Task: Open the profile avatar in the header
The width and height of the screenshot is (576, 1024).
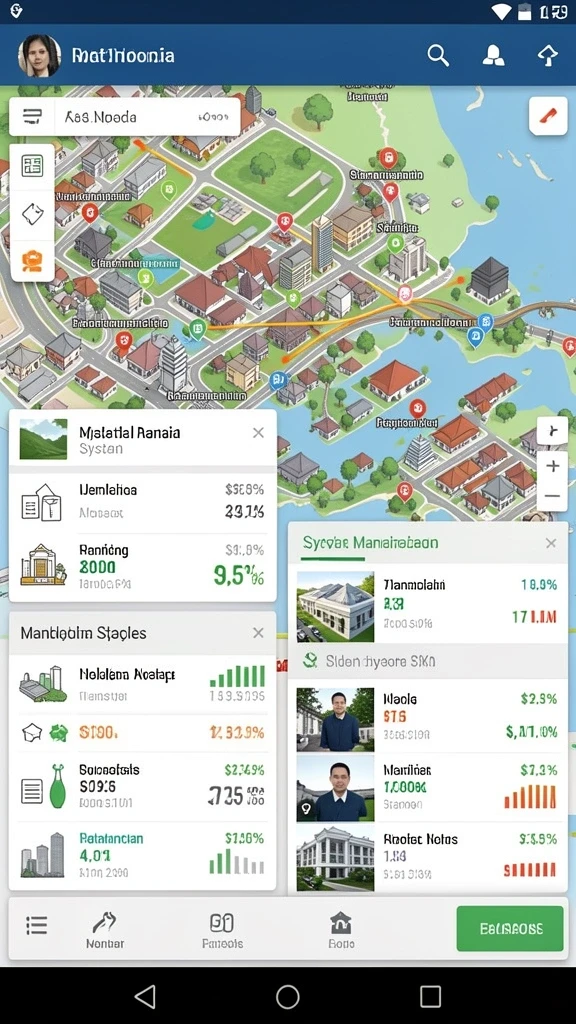Action: [39, 56]
